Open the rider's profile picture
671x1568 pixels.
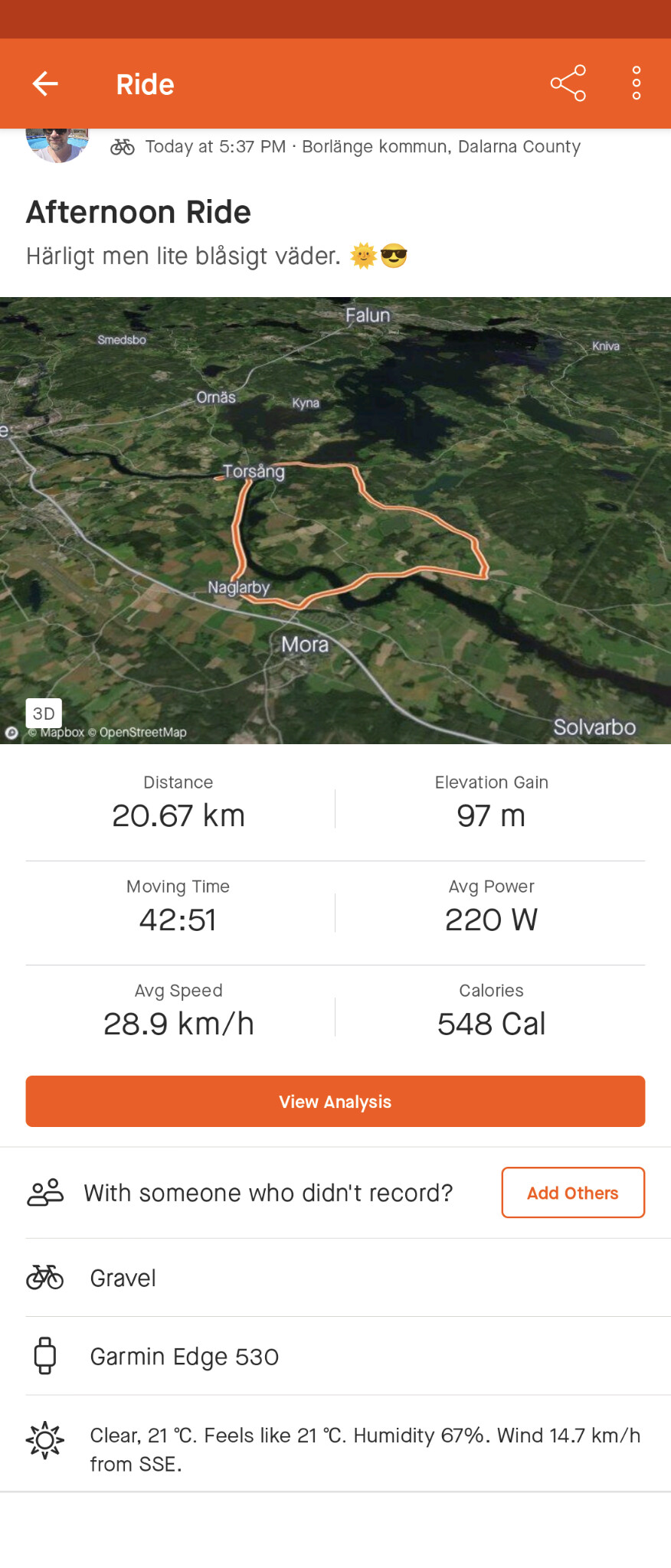click(57, 145)
